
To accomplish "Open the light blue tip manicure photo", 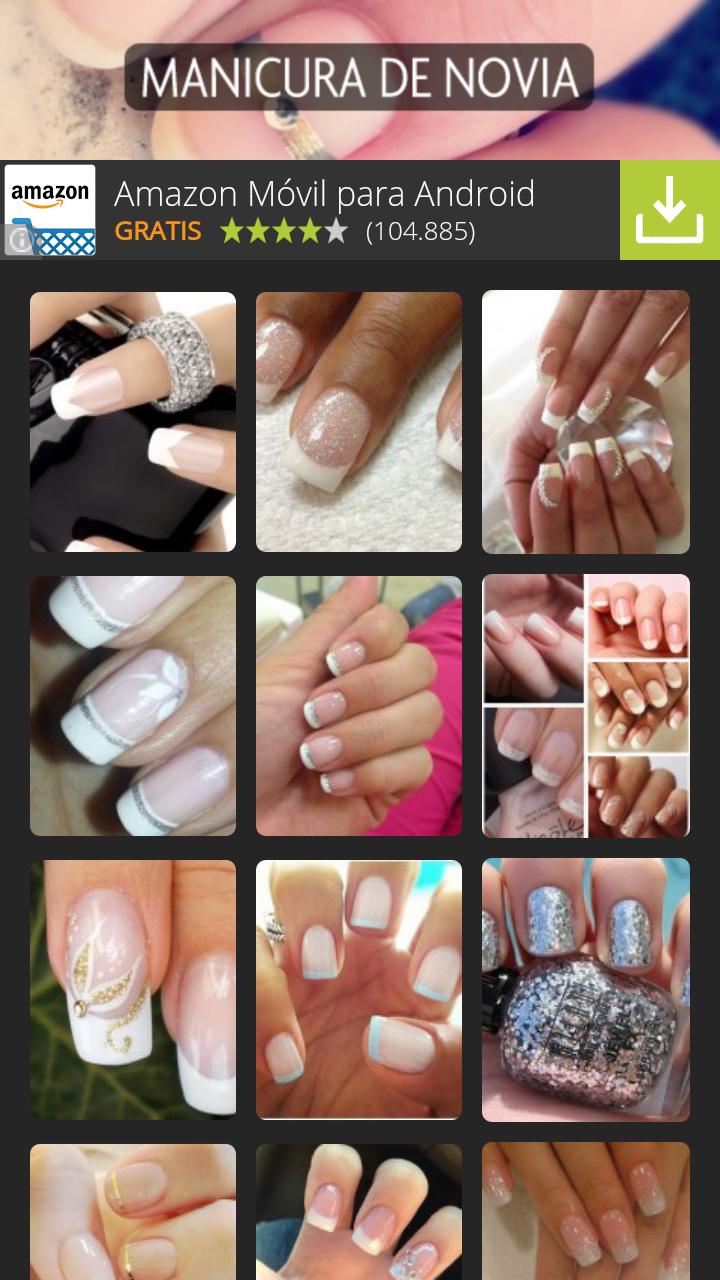I will (359, 989).
